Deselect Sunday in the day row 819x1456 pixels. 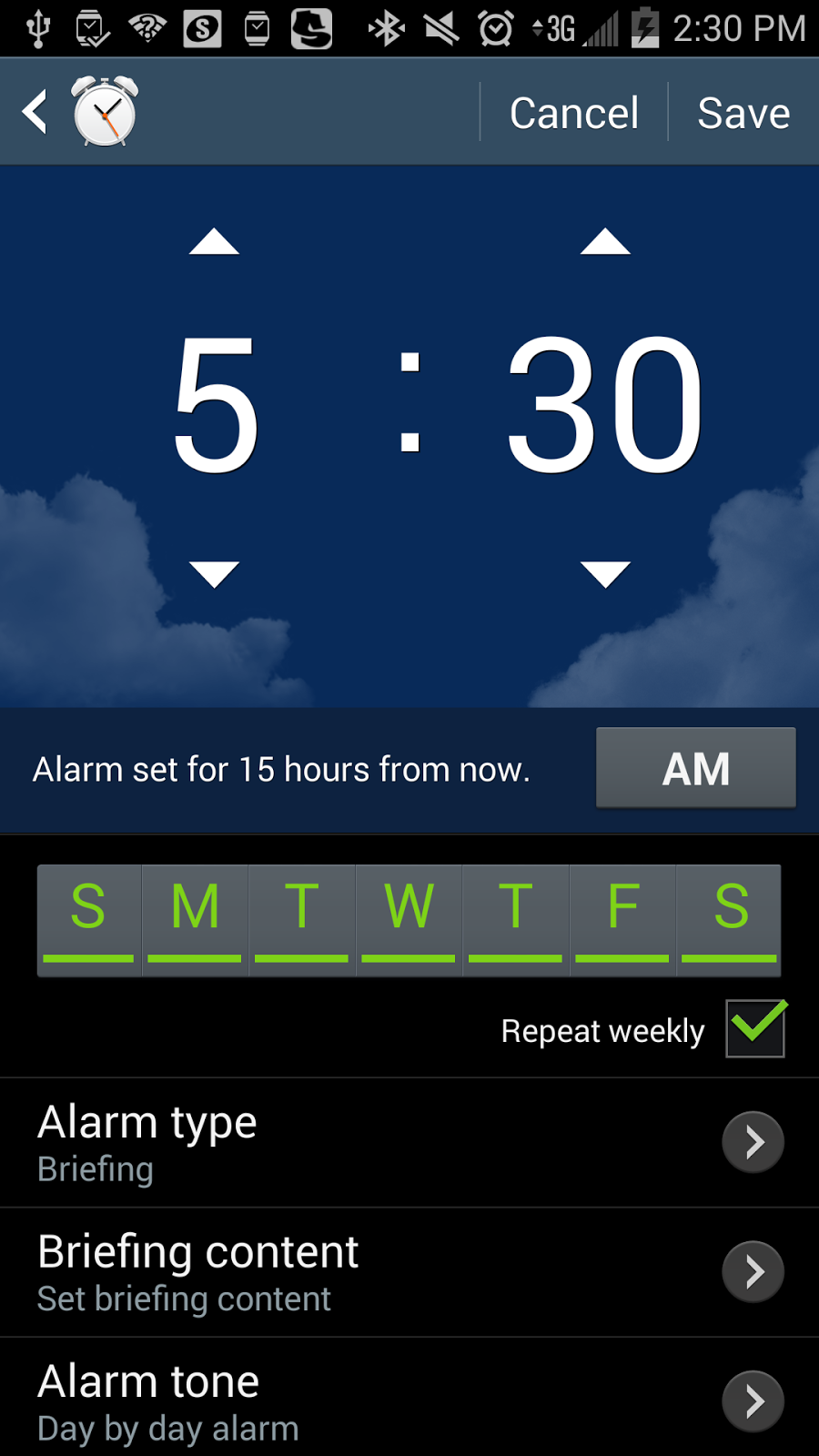pos(88,919)
